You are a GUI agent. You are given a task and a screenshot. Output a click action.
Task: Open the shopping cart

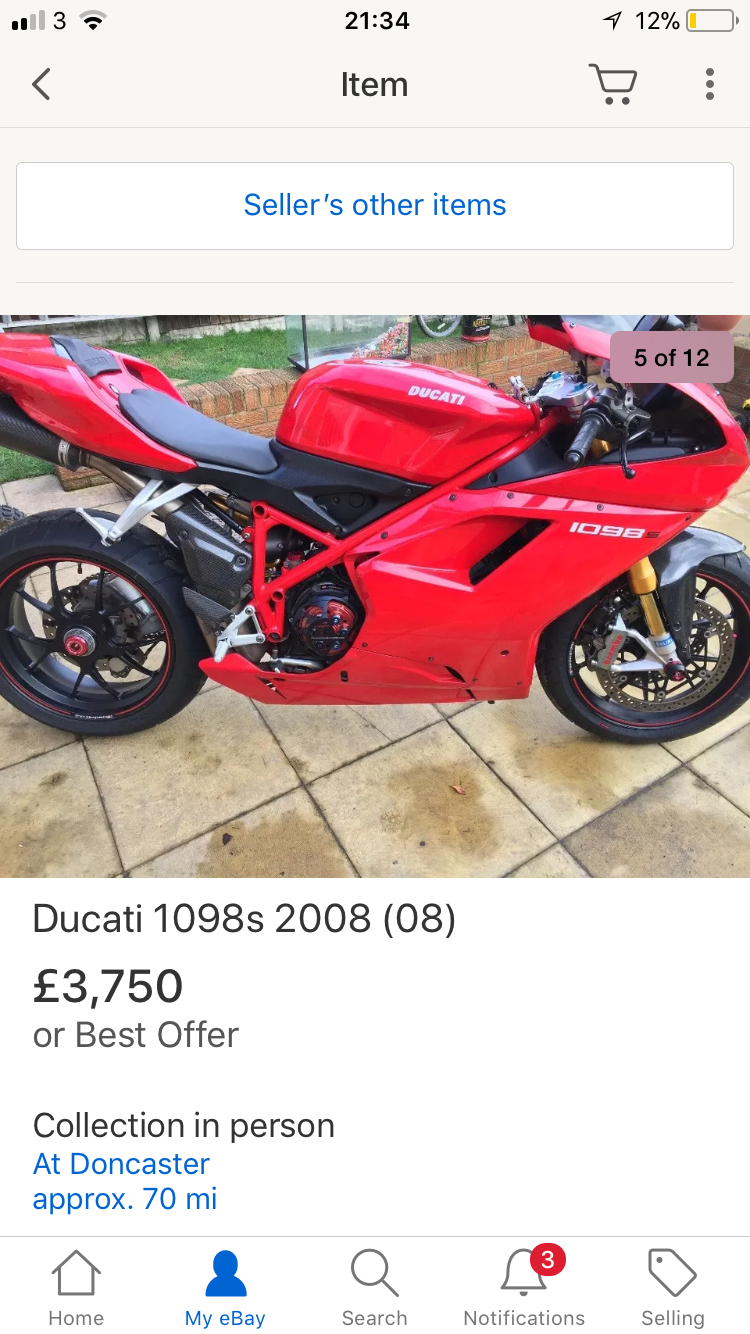point(612,85)
